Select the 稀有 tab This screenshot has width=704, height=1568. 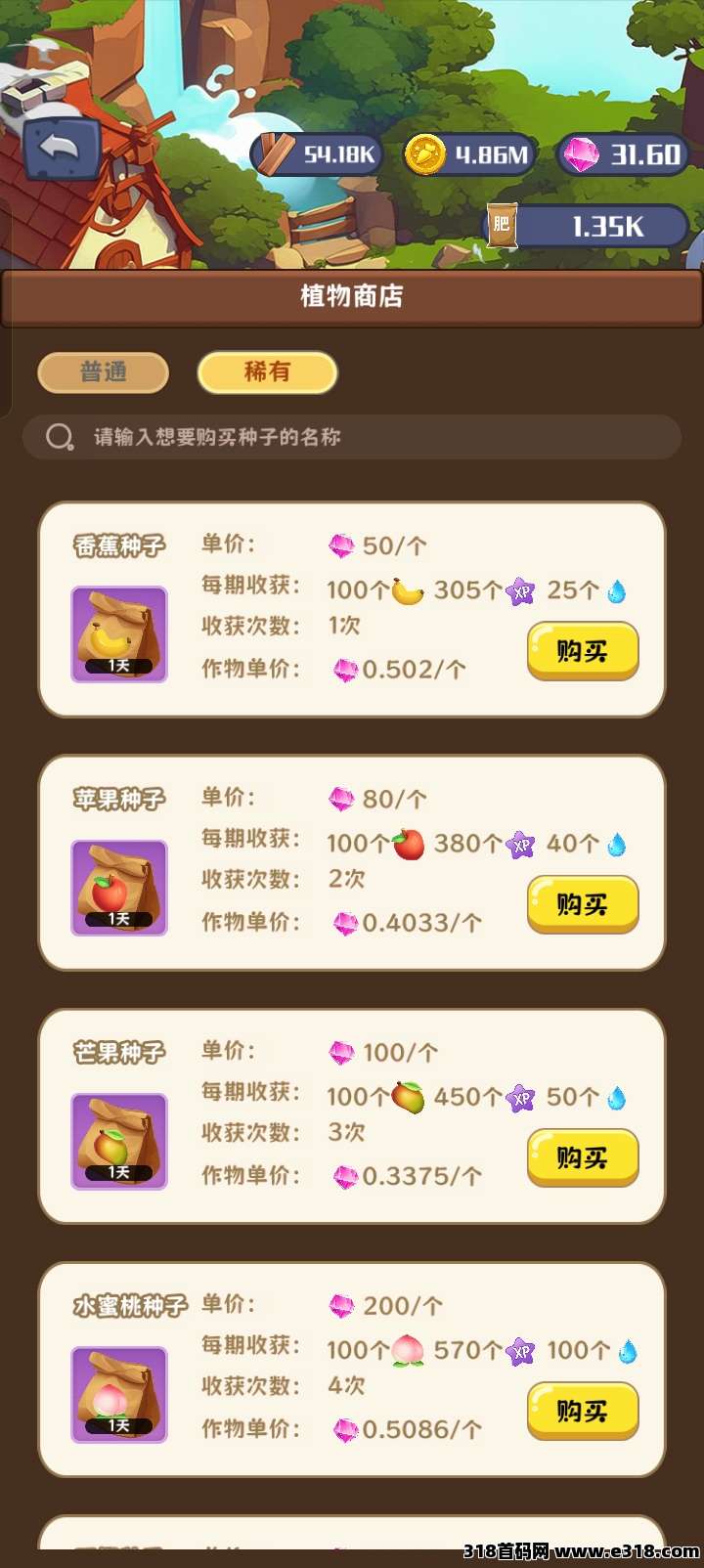pyautogui.click(x=267, y=372)
